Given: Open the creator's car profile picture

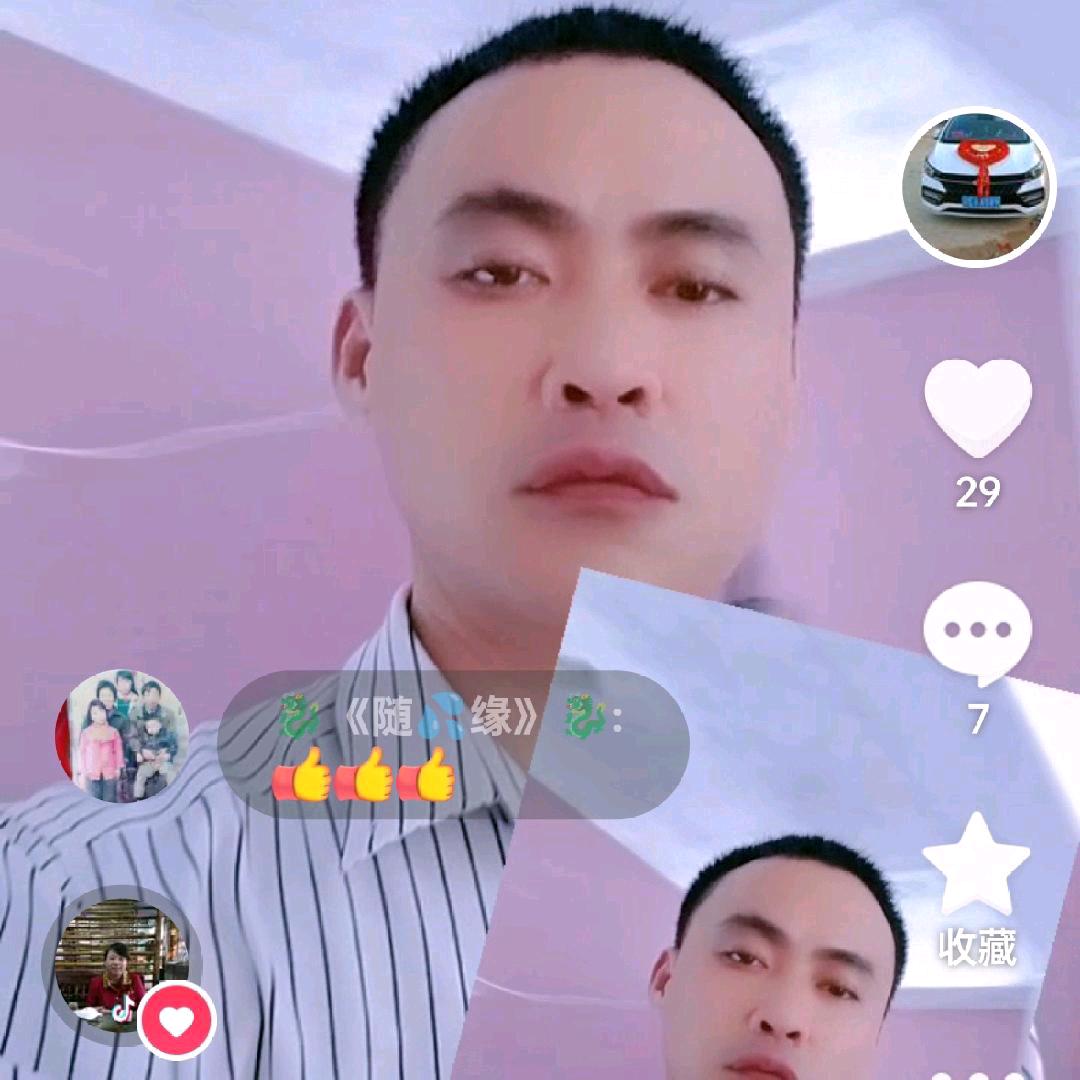Looking at the screenshot, I should (x=979, y=187).
